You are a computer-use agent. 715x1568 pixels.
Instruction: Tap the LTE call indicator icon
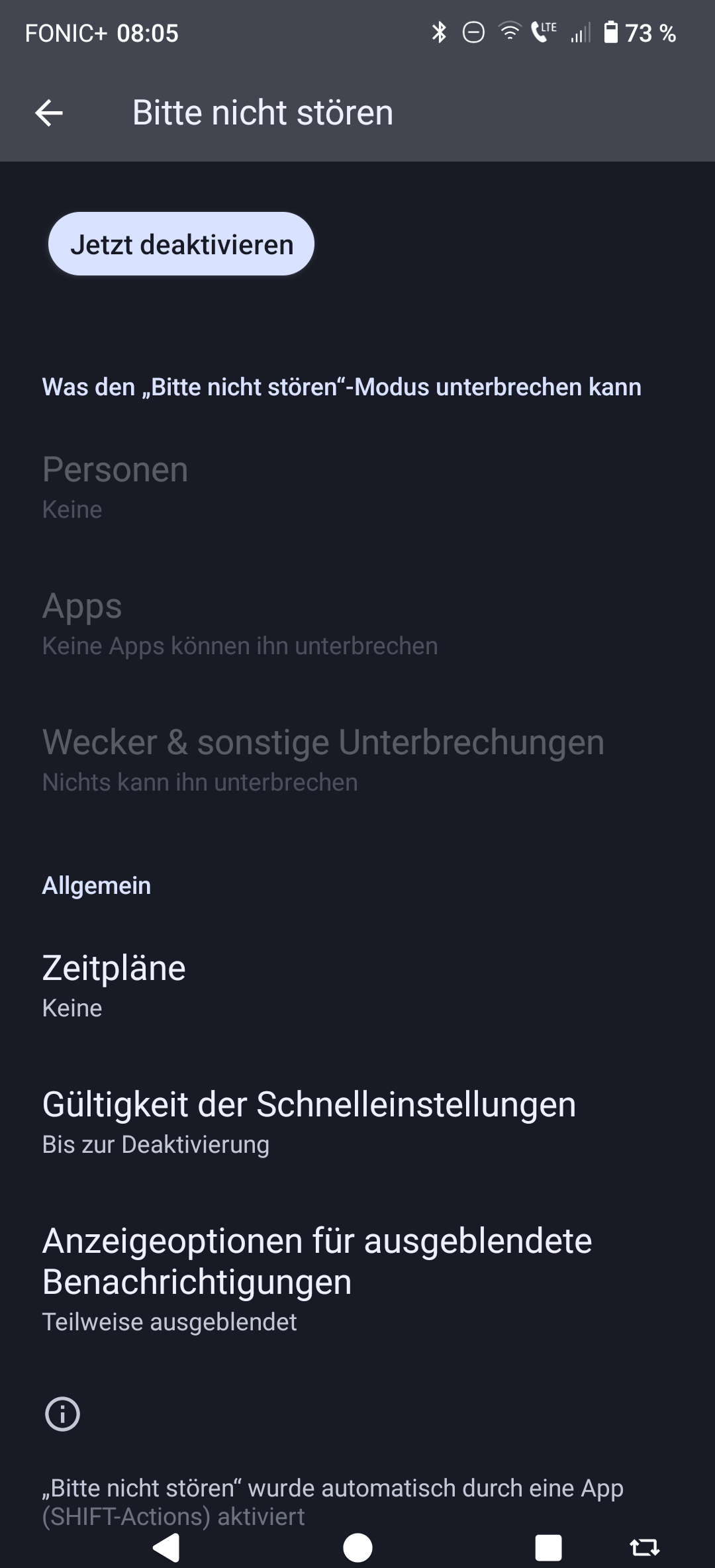click(x=543, y=32)
